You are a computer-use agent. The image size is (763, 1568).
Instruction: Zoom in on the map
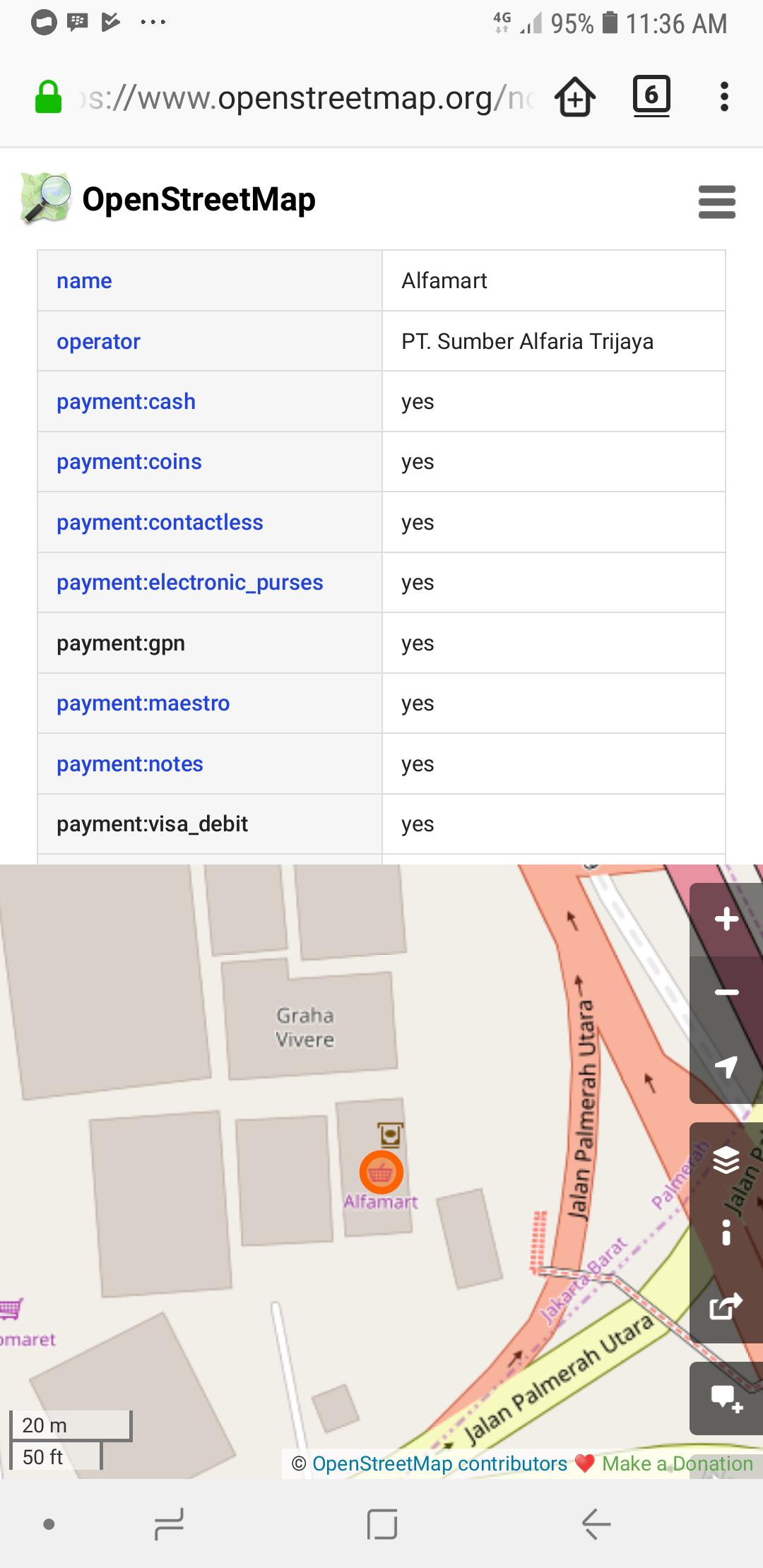(726, 918)
